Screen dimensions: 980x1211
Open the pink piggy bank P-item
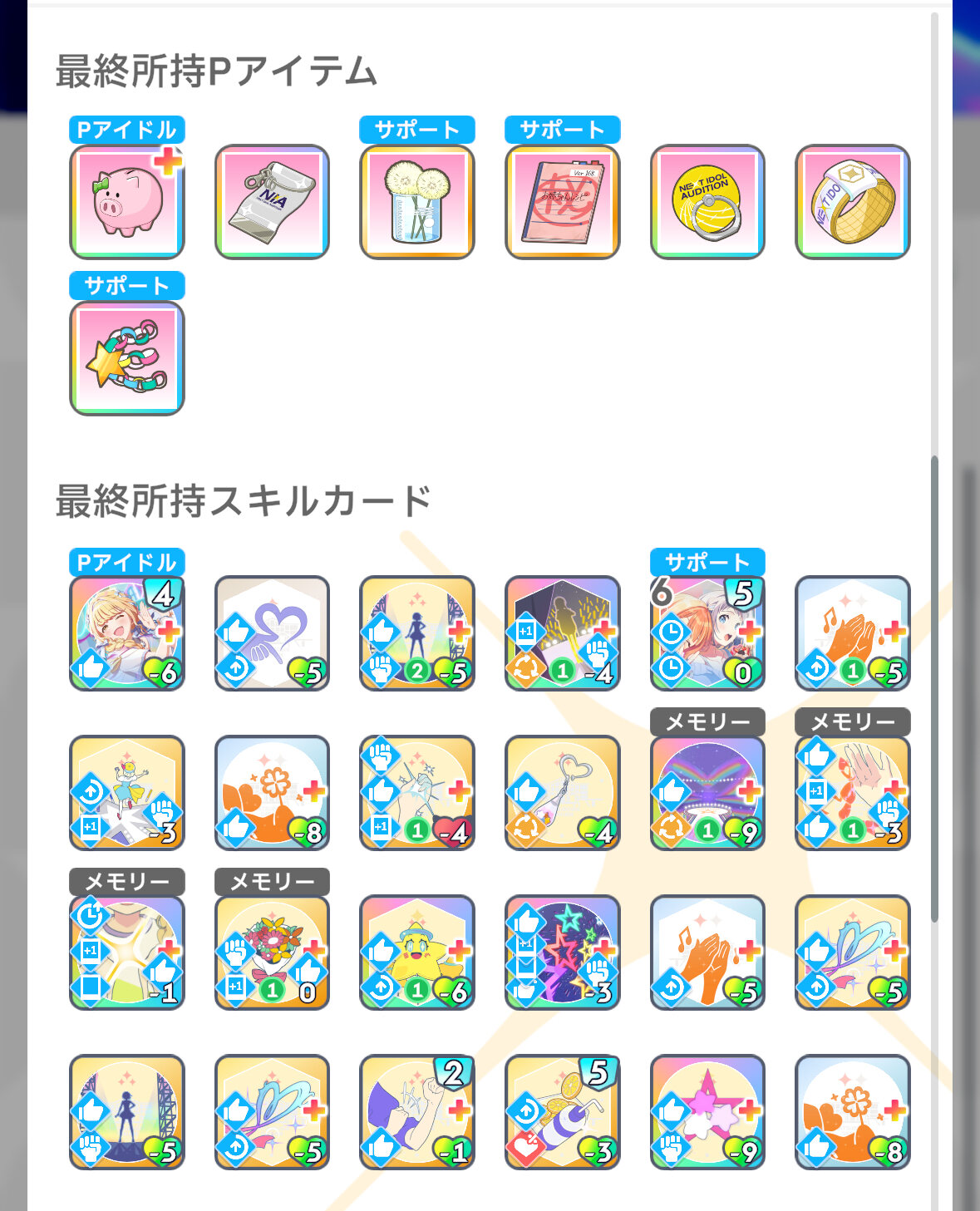coord(126,202)
